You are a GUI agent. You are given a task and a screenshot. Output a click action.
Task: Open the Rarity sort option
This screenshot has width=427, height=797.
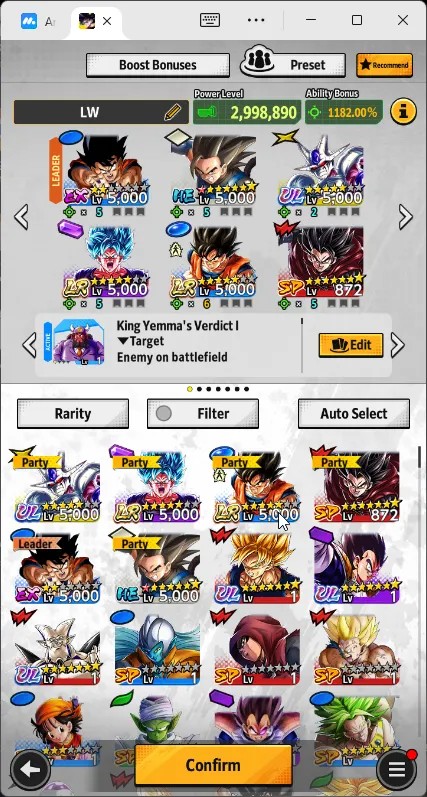[73, 414]
